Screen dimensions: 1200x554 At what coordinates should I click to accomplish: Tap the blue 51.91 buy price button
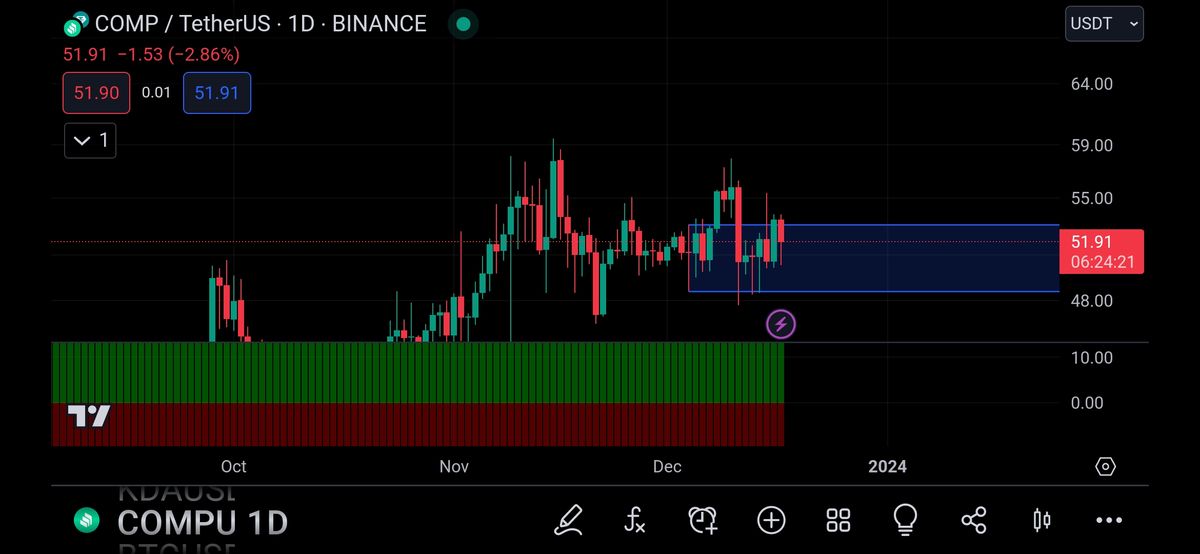pyautogui.click(x=217, y=93)
